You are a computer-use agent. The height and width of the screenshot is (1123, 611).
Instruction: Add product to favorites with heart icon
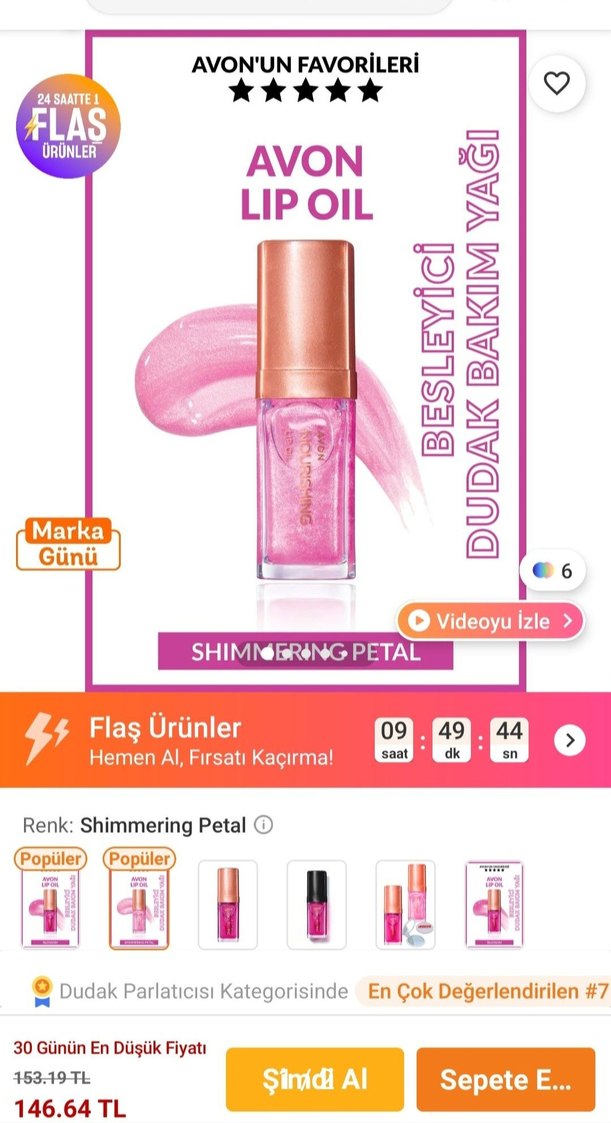[557, 84]
